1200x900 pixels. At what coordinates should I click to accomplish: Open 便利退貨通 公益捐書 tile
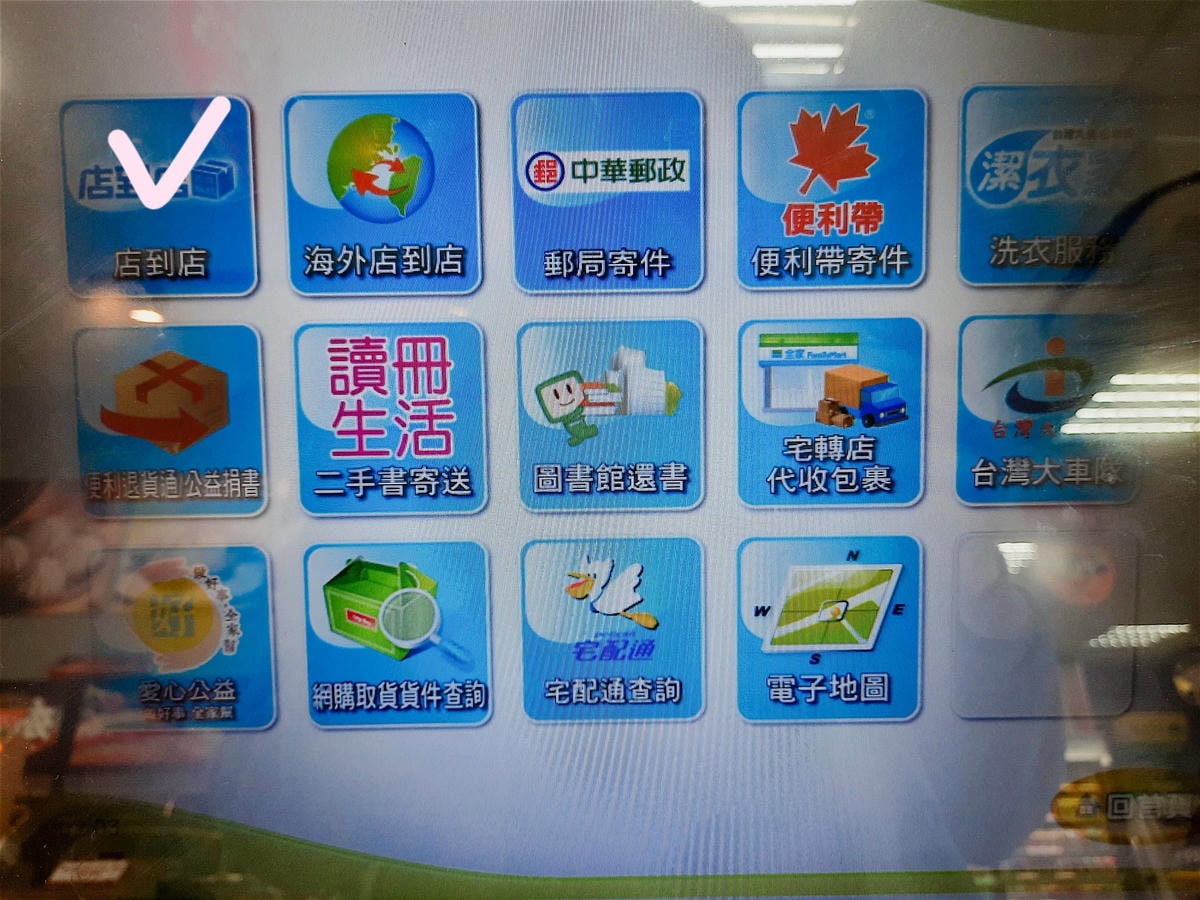click(170, 420)
